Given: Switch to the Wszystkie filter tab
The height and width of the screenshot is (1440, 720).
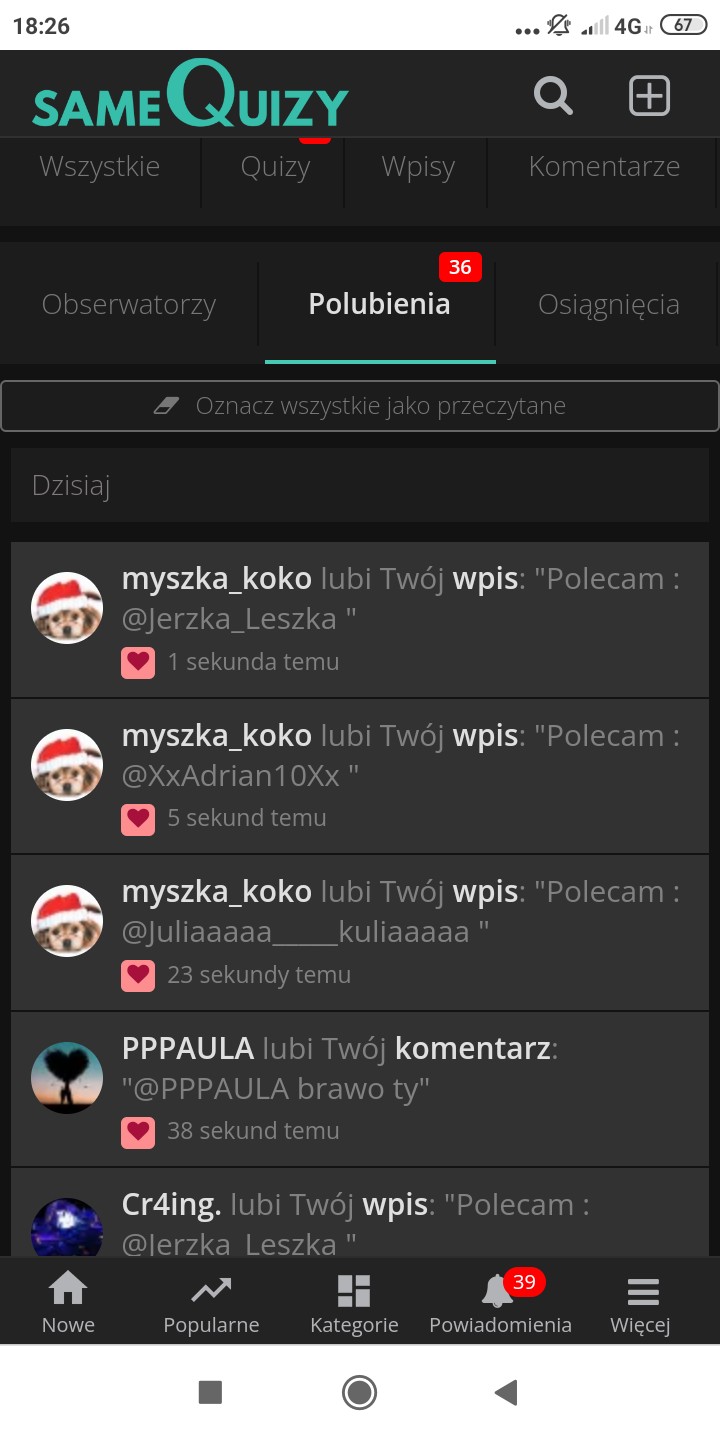Looking at the screenshot, I should tap(100, 167).
